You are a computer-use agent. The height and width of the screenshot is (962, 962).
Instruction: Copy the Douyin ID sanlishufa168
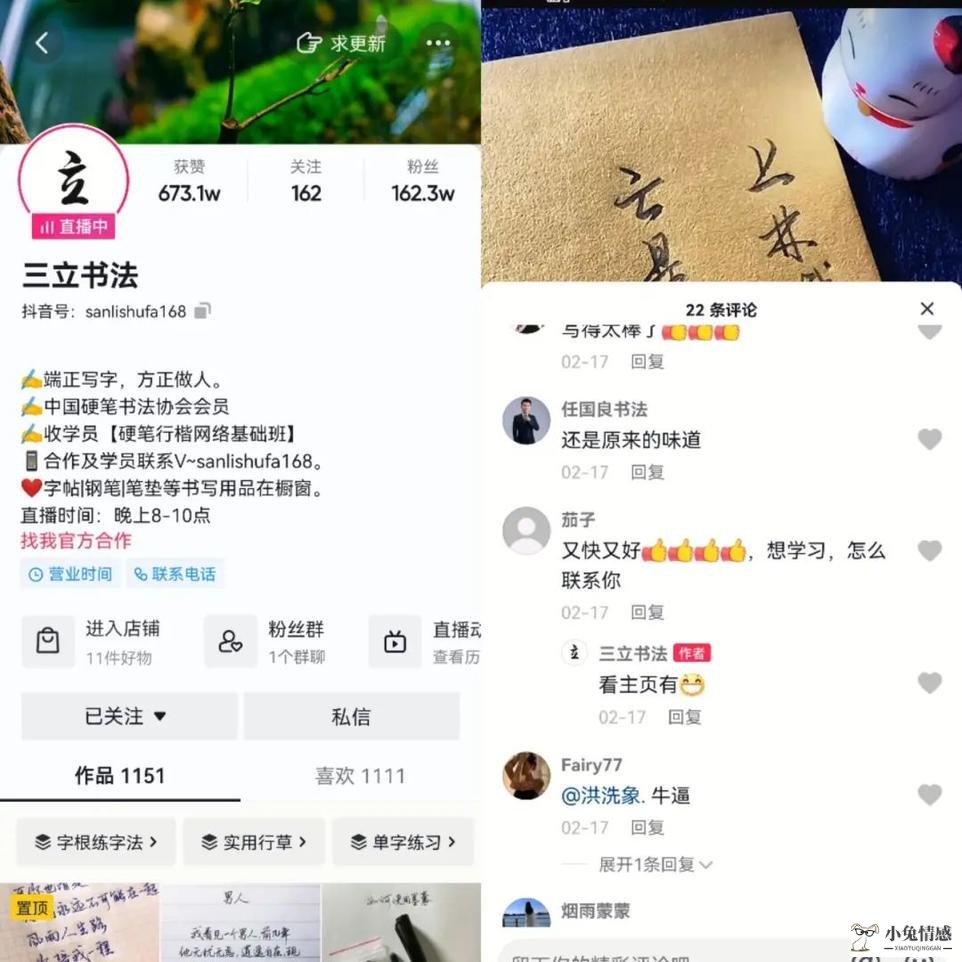coord(203,311)
